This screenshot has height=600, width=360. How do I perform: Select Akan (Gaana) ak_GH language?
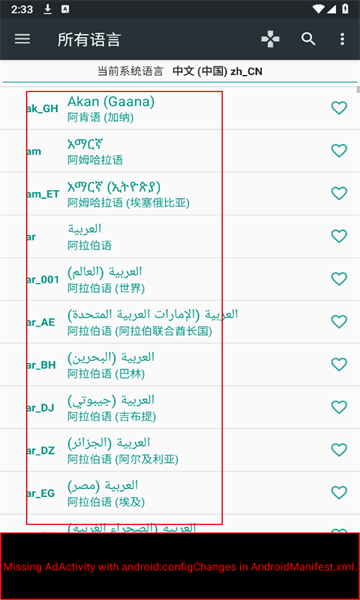coord(180,108)
